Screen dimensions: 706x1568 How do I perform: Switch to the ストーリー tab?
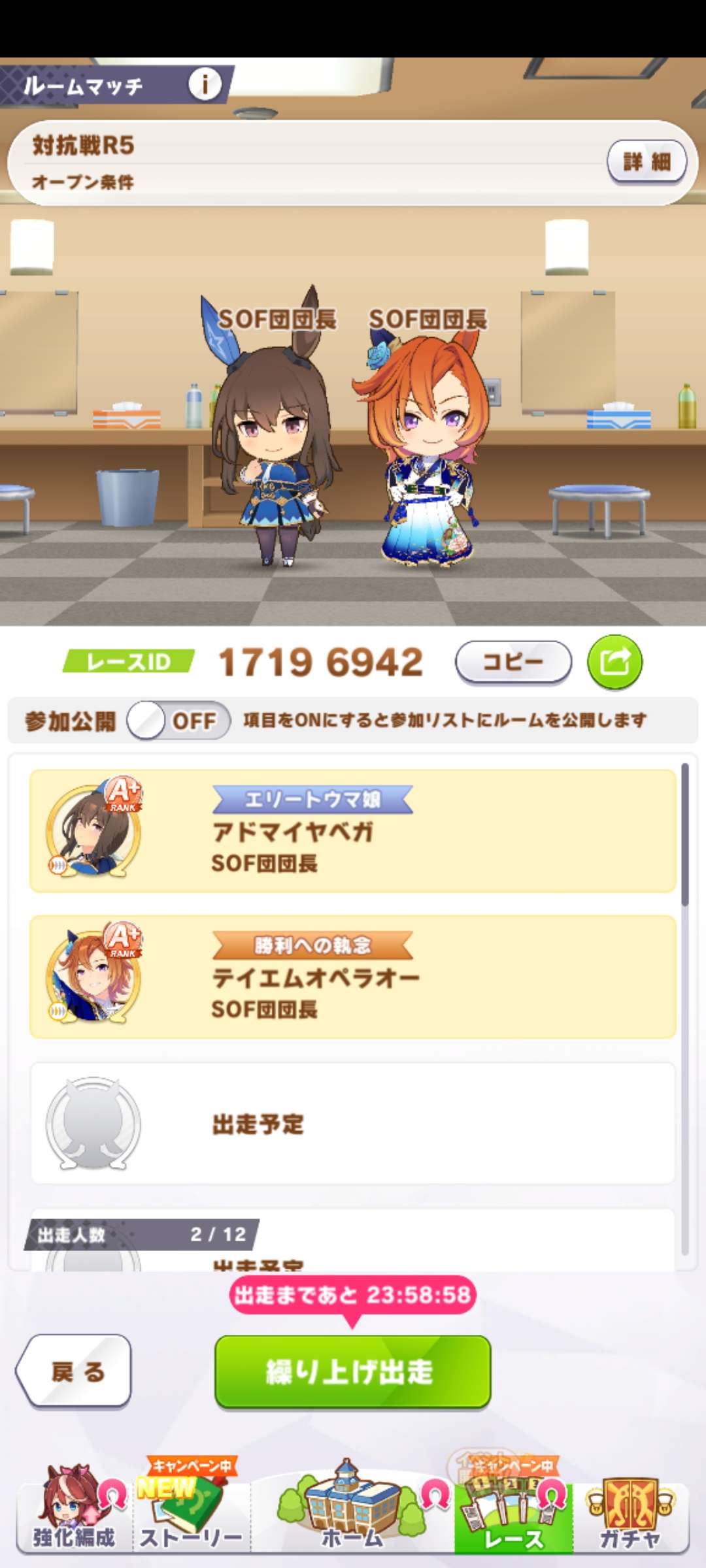point(191,1514)
